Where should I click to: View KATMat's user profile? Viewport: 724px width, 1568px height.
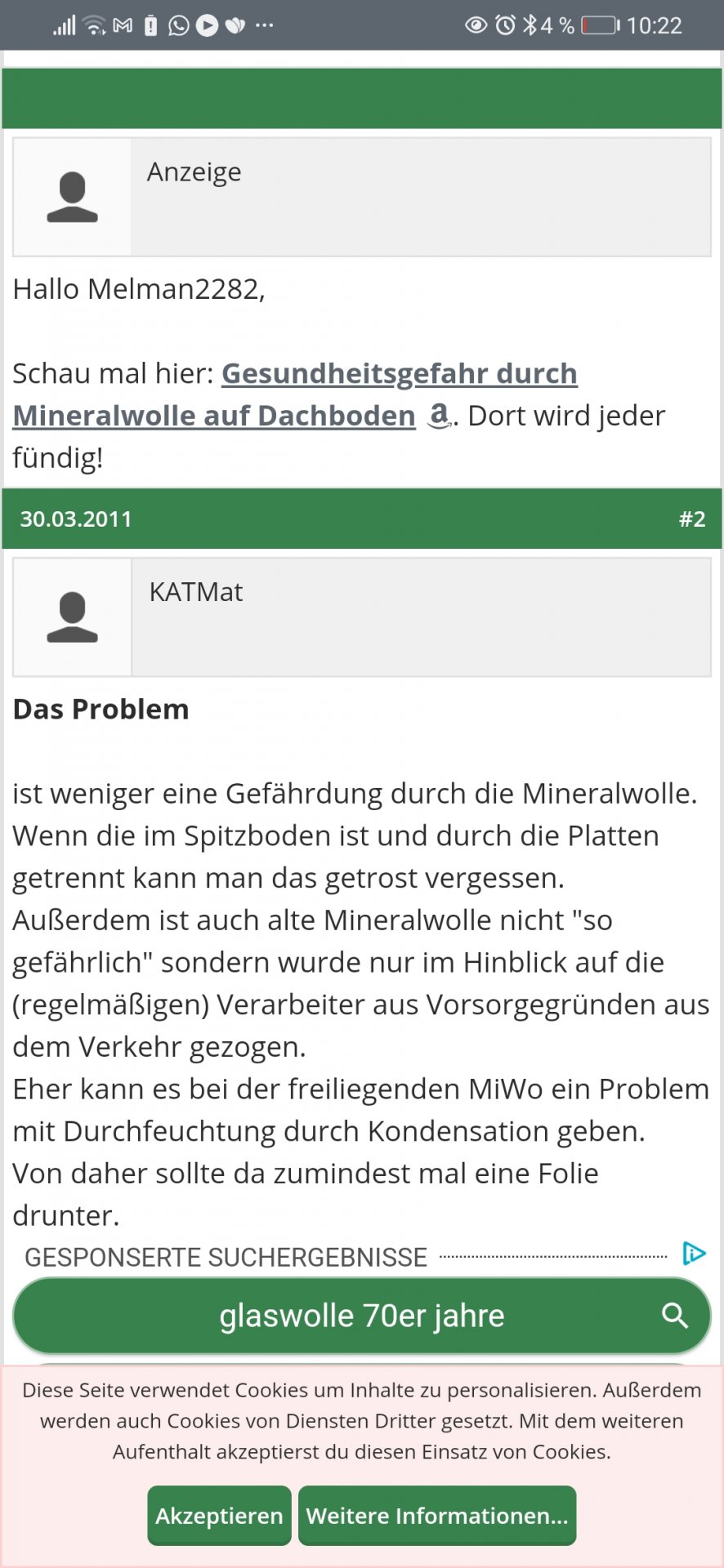[196, 592]
